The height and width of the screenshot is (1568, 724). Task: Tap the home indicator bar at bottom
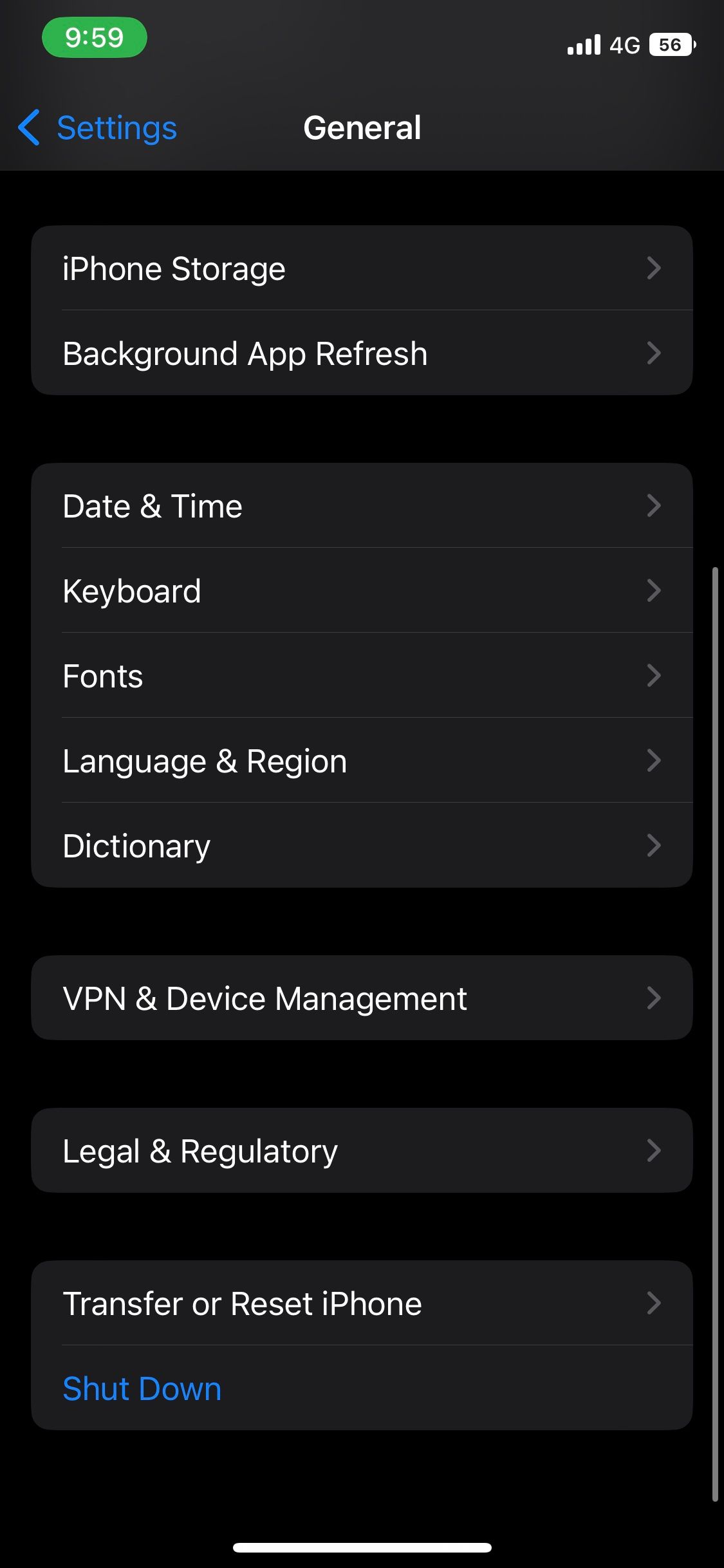(x=362, y=1548)
